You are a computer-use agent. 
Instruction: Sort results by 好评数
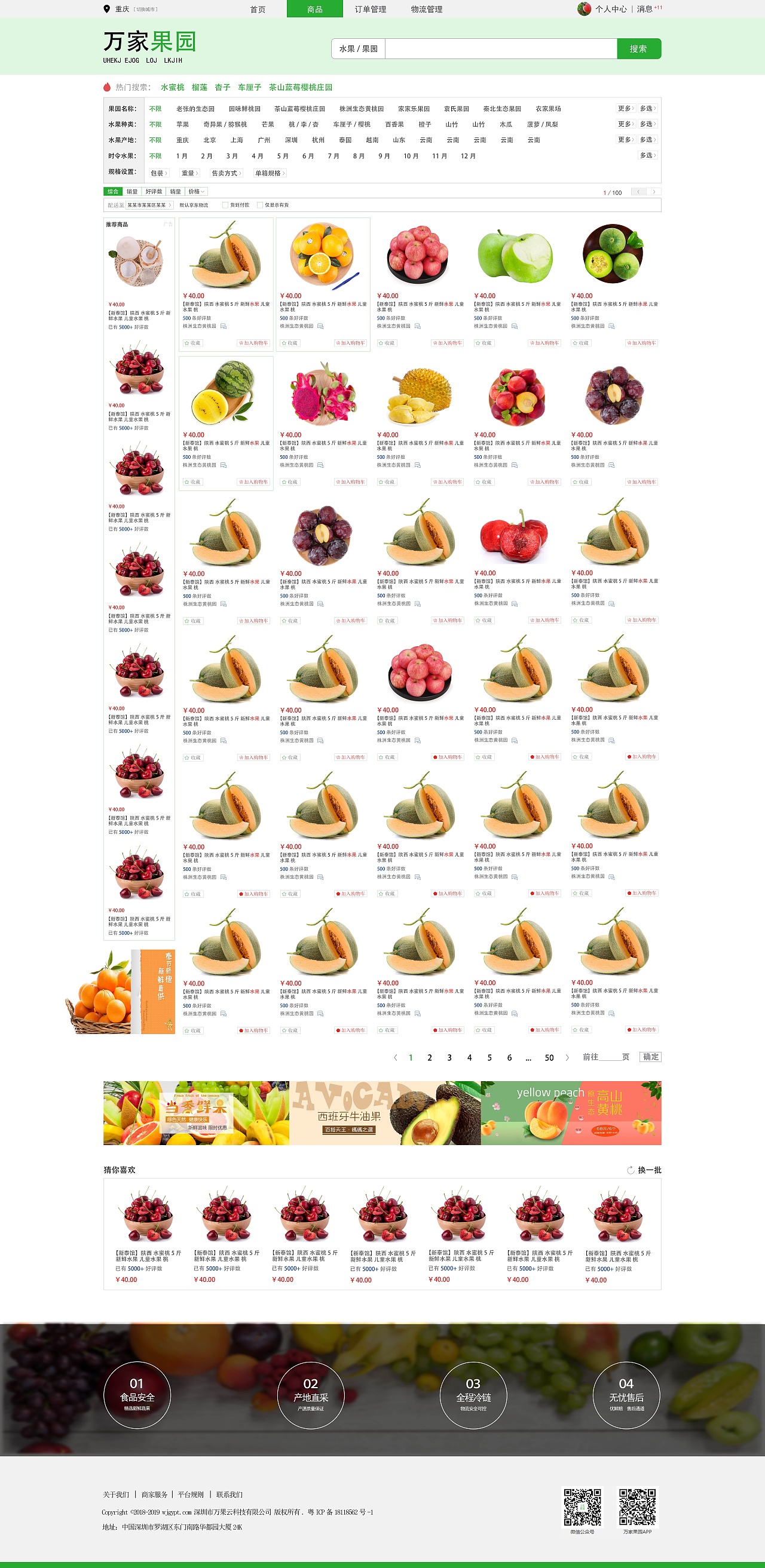[x=154, y=192]
